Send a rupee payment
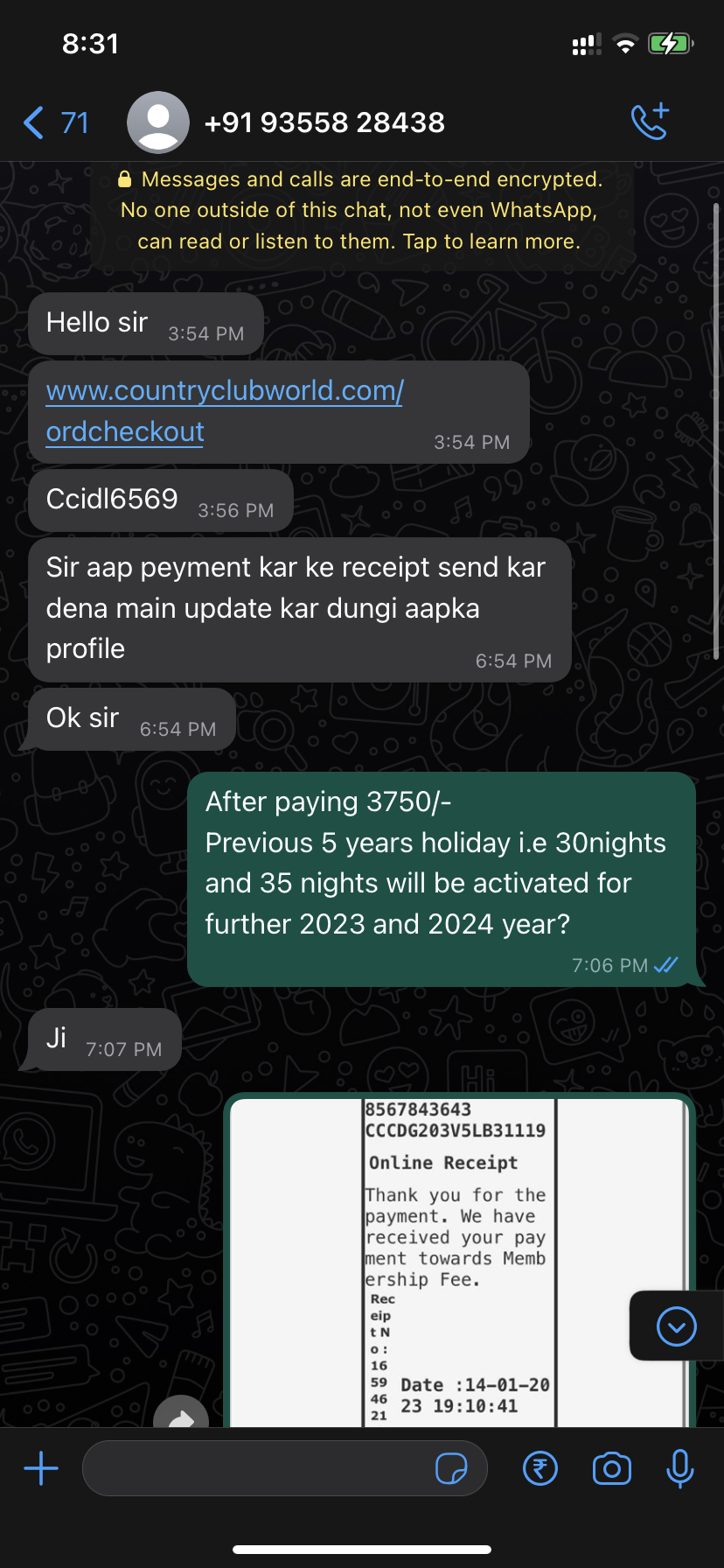This screenshot has height=1568, width=724. click(540, 1468)
